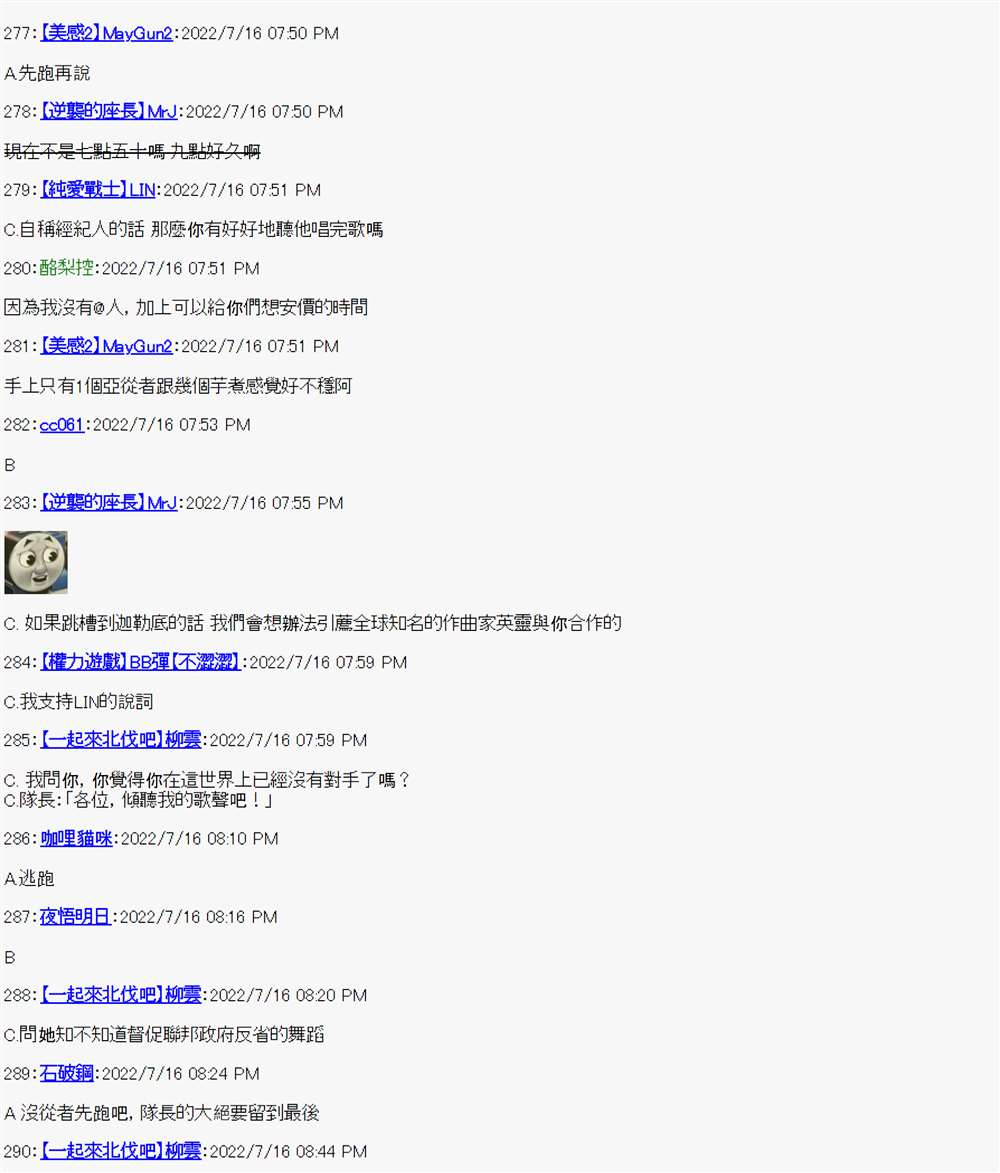Open MrJ's username link on post 278
The width and height of the screenshot is (1000, 1173).
click(x=108, y=111)
